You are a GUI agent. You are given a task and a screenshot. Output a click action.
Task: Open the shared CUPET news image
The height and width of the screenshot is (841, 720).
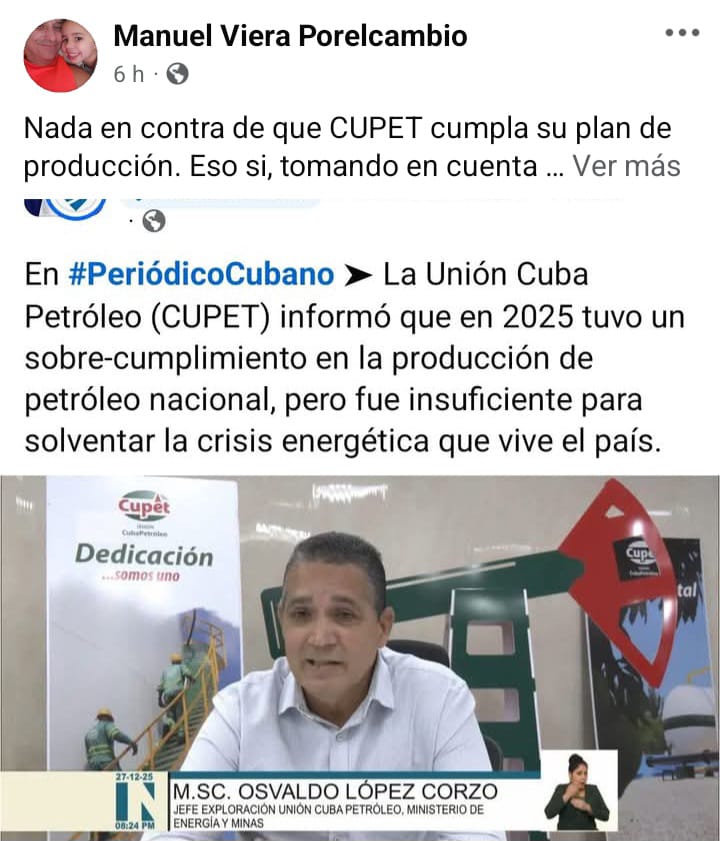(x=360, y=657)
